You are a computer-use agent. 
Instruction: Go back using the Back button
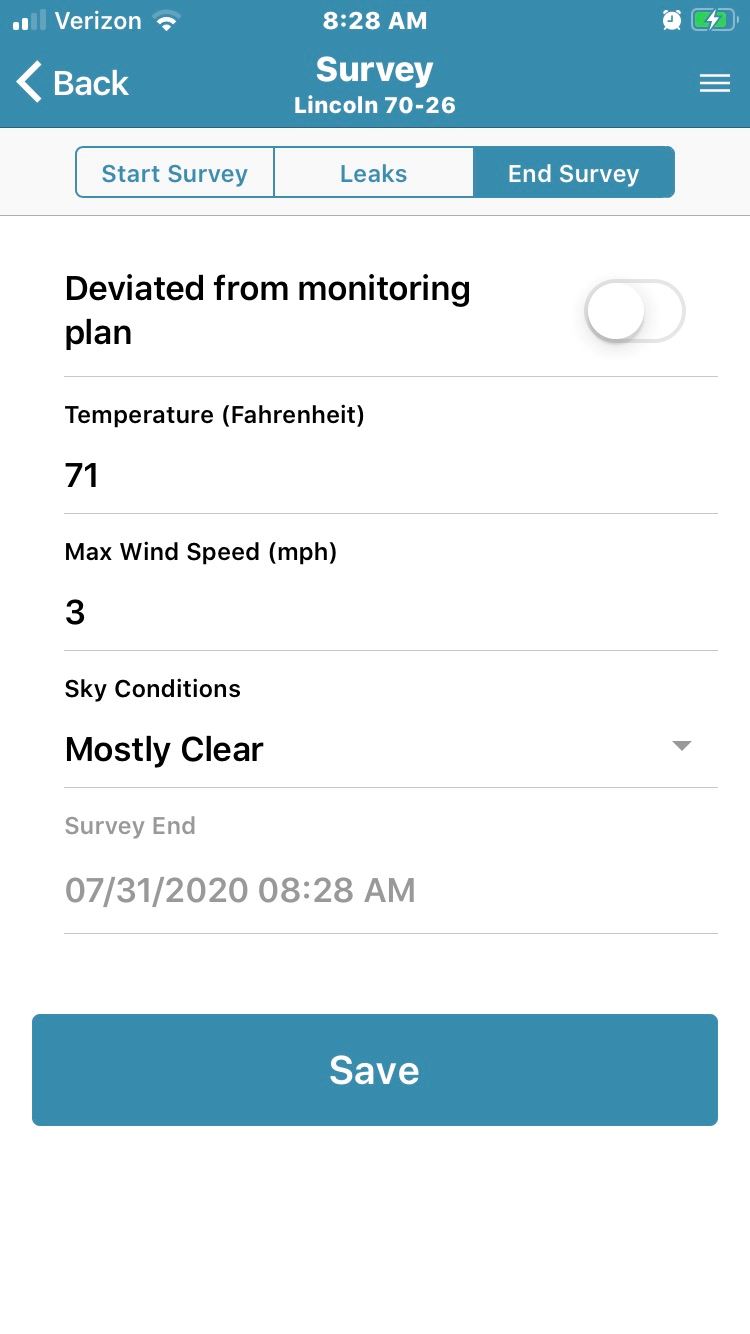(72, 83)
